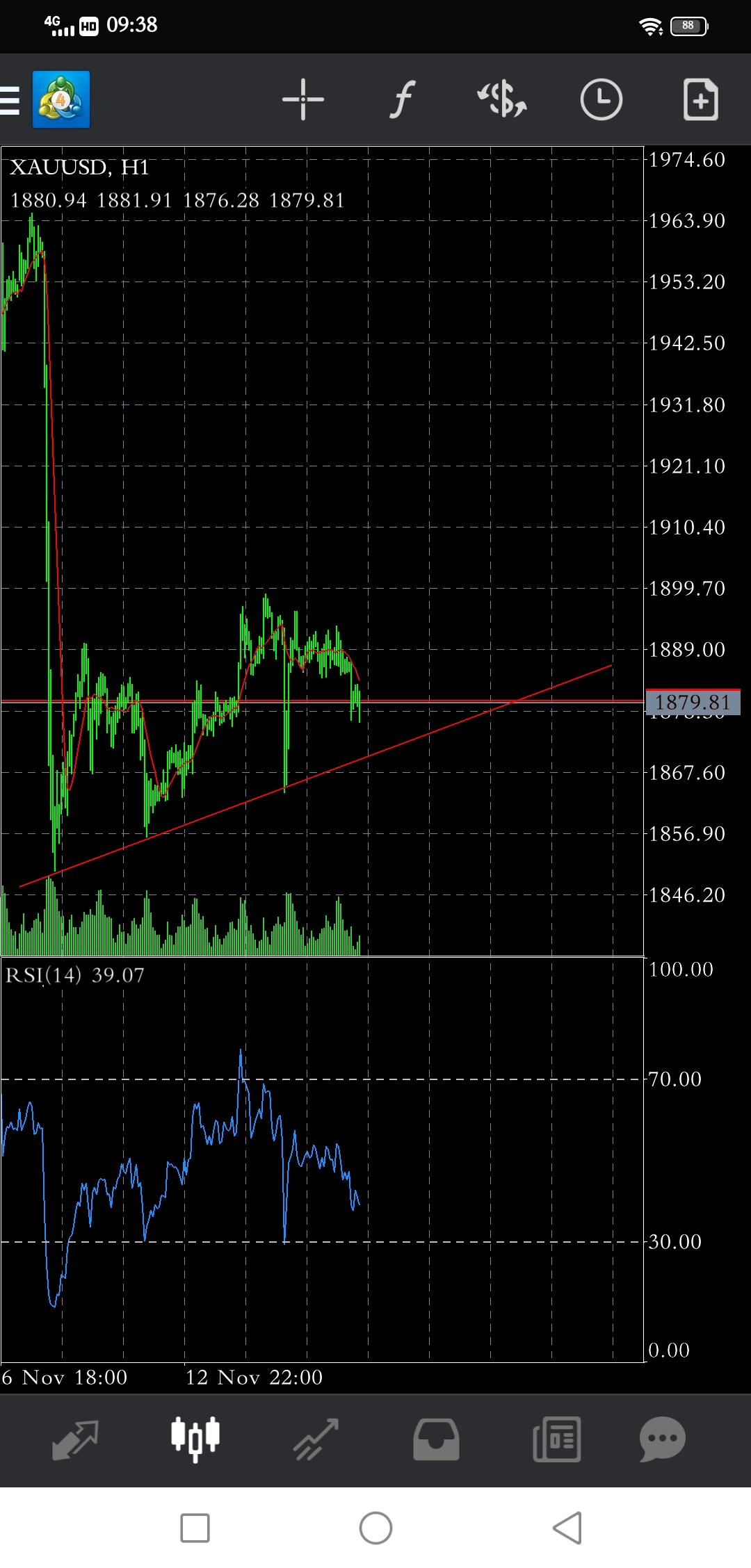The height and width of the screenshot is (1568, 751).
Task: Go to the home screen
Action: click(375, 1528)
